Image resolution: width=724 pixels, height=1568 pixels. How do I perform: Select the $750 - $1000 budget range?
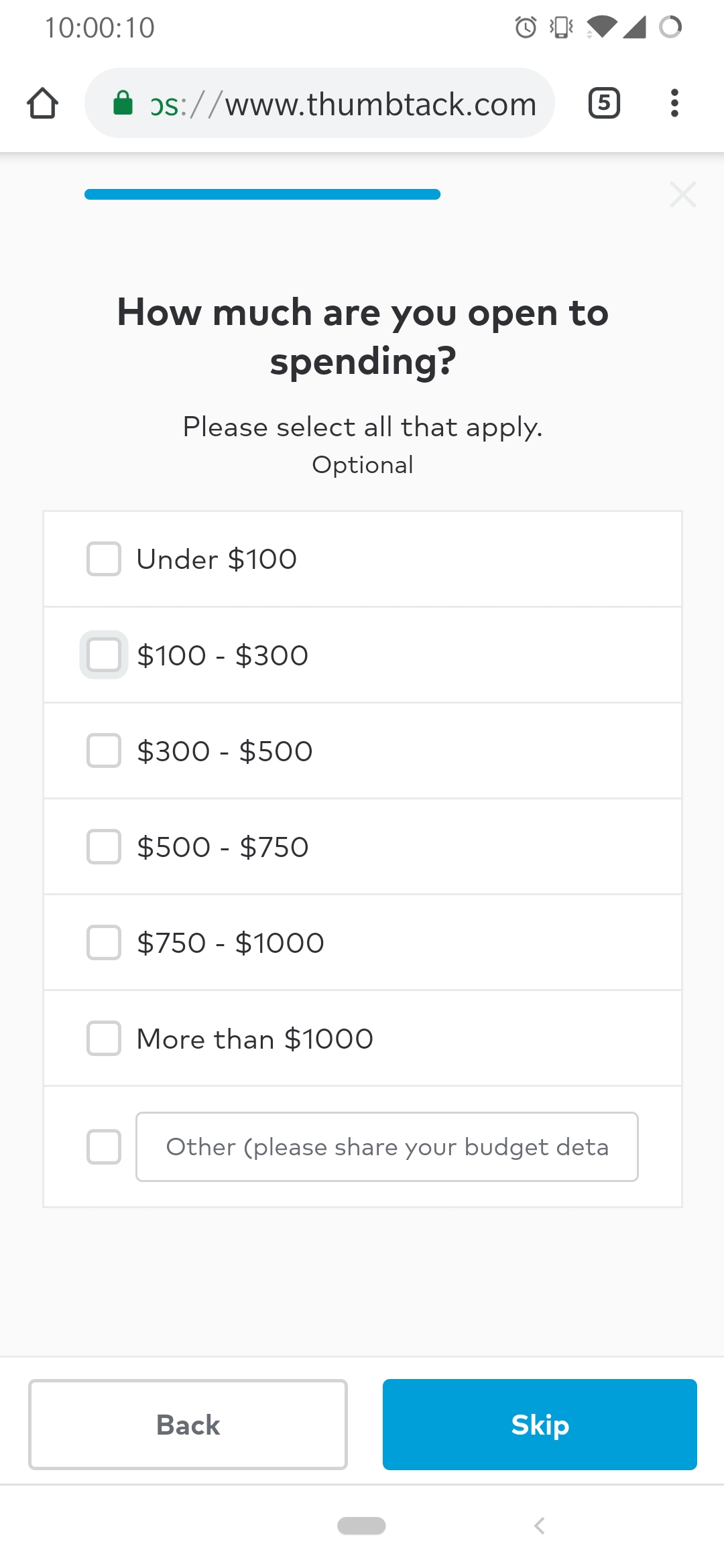[x=103, y=943]
